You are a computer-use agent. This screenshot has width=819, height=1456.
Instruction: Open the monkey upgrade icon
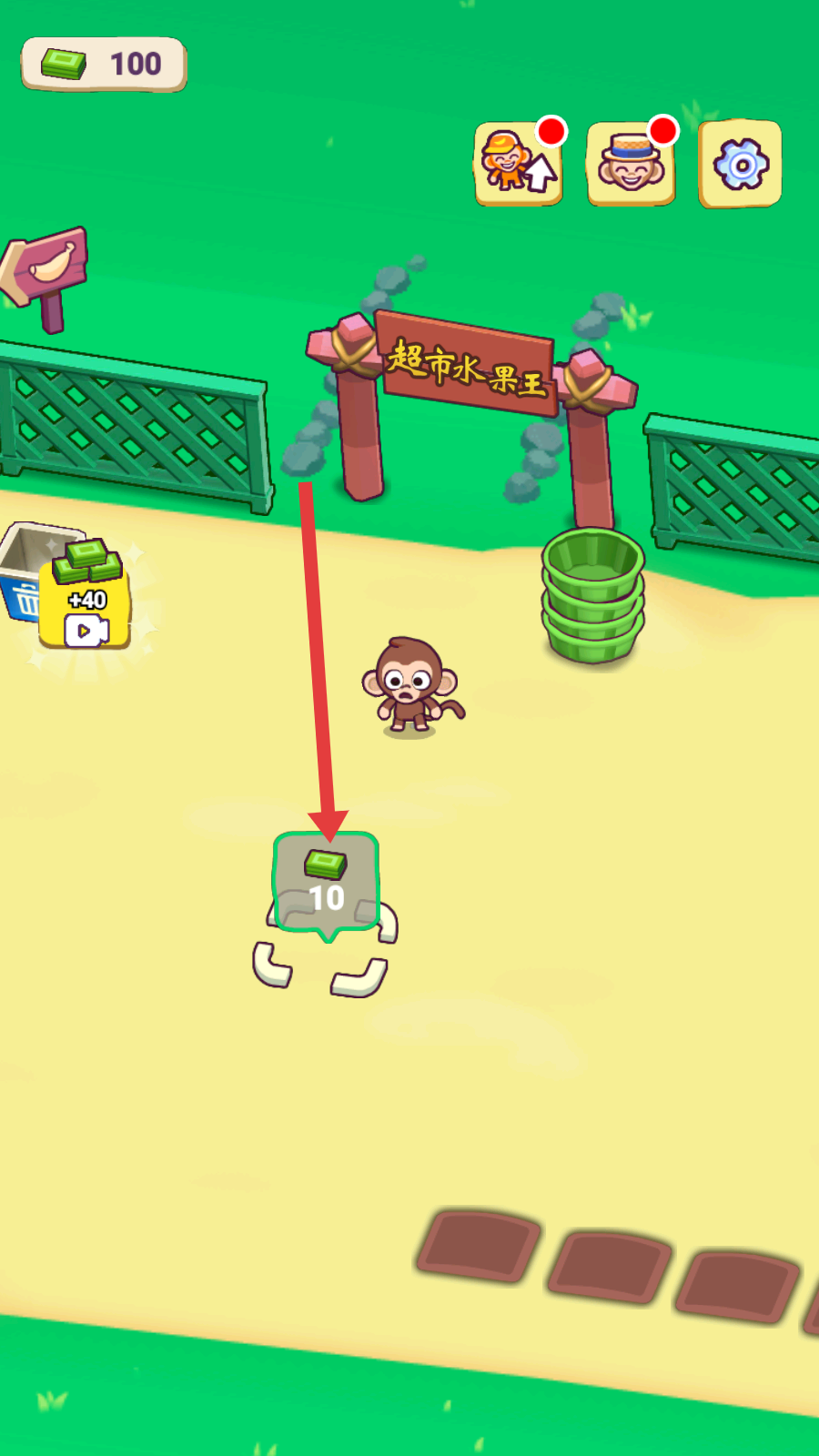(518, 164)
